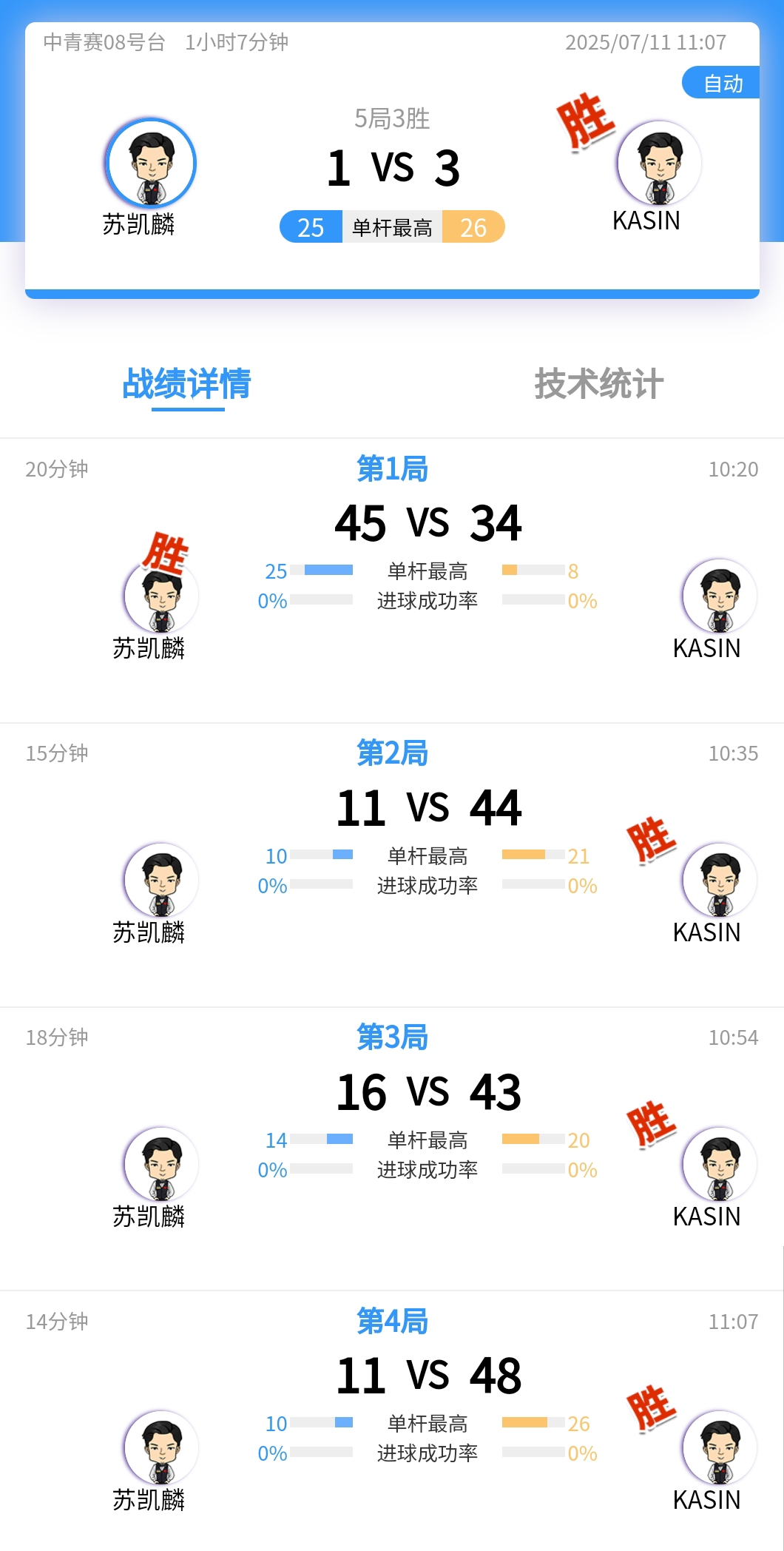Switch to the 技术统计 tab
Viewport: 784px width, 1551px height.
598,384
